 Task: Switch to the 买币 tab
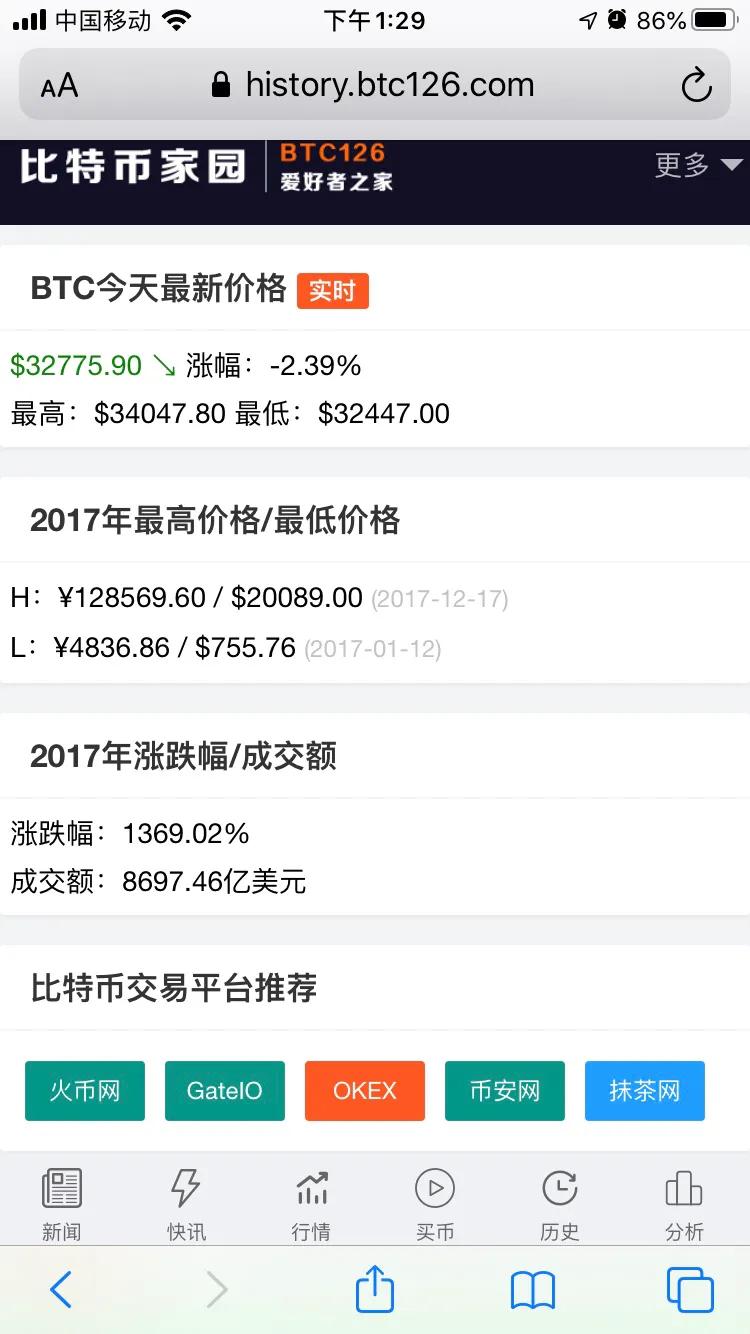pyautogui.click(x=435, y=1204)
